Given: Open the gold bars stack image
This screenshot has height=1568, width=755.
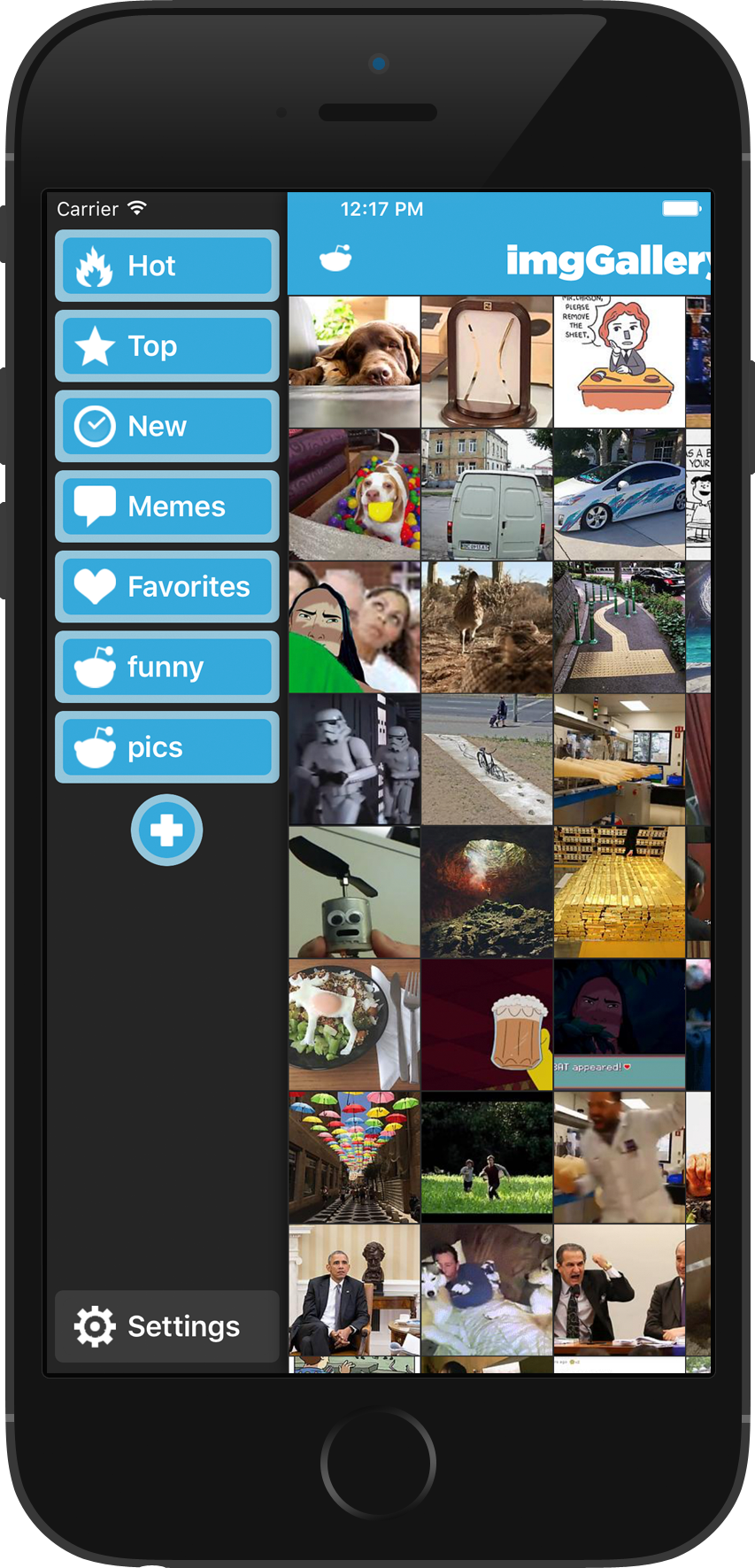Looking at the screenshot, I should [x=619, y=892].
